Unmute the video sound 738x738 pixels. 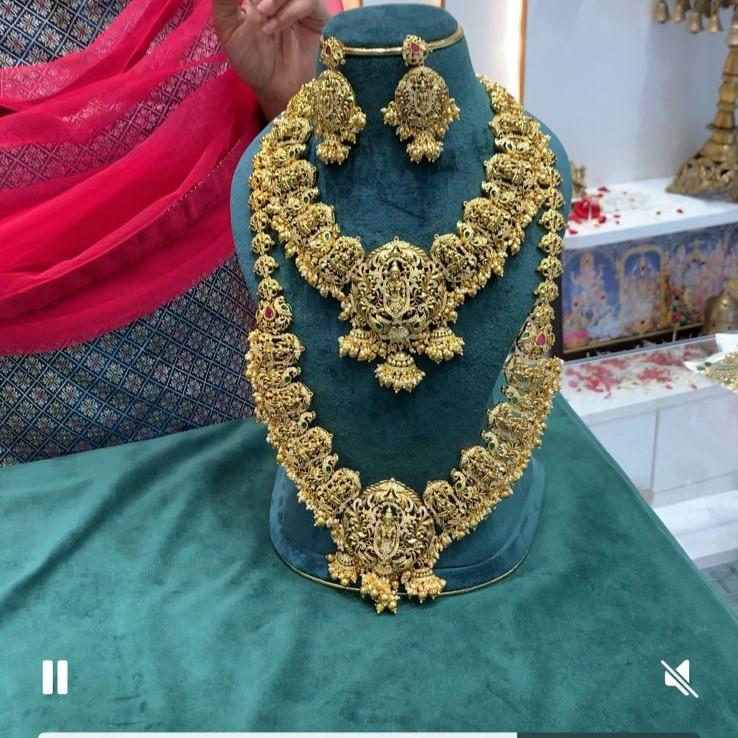pyautogui.click(x=680, y=678)
